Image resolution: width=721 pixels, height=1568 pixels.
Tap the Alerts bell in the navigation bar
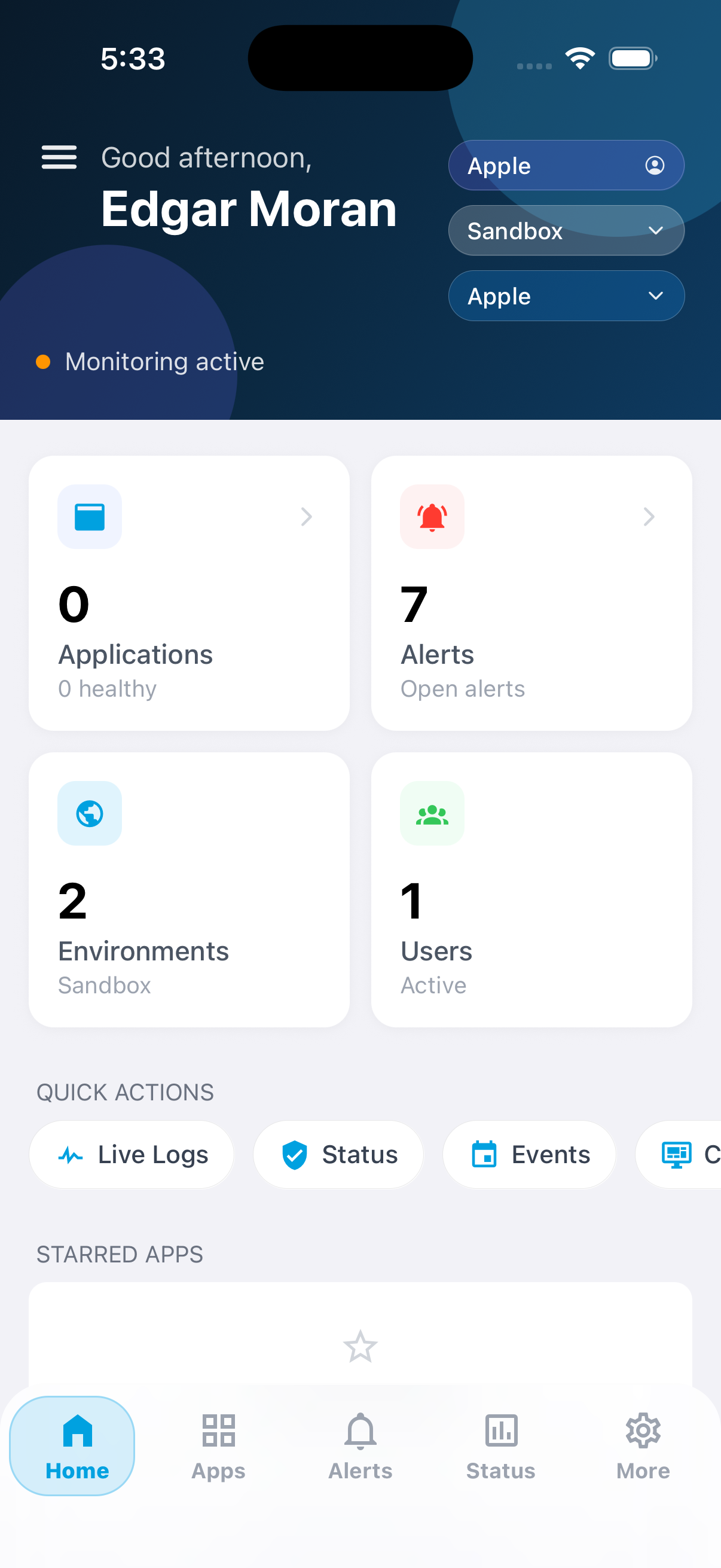360,1430
